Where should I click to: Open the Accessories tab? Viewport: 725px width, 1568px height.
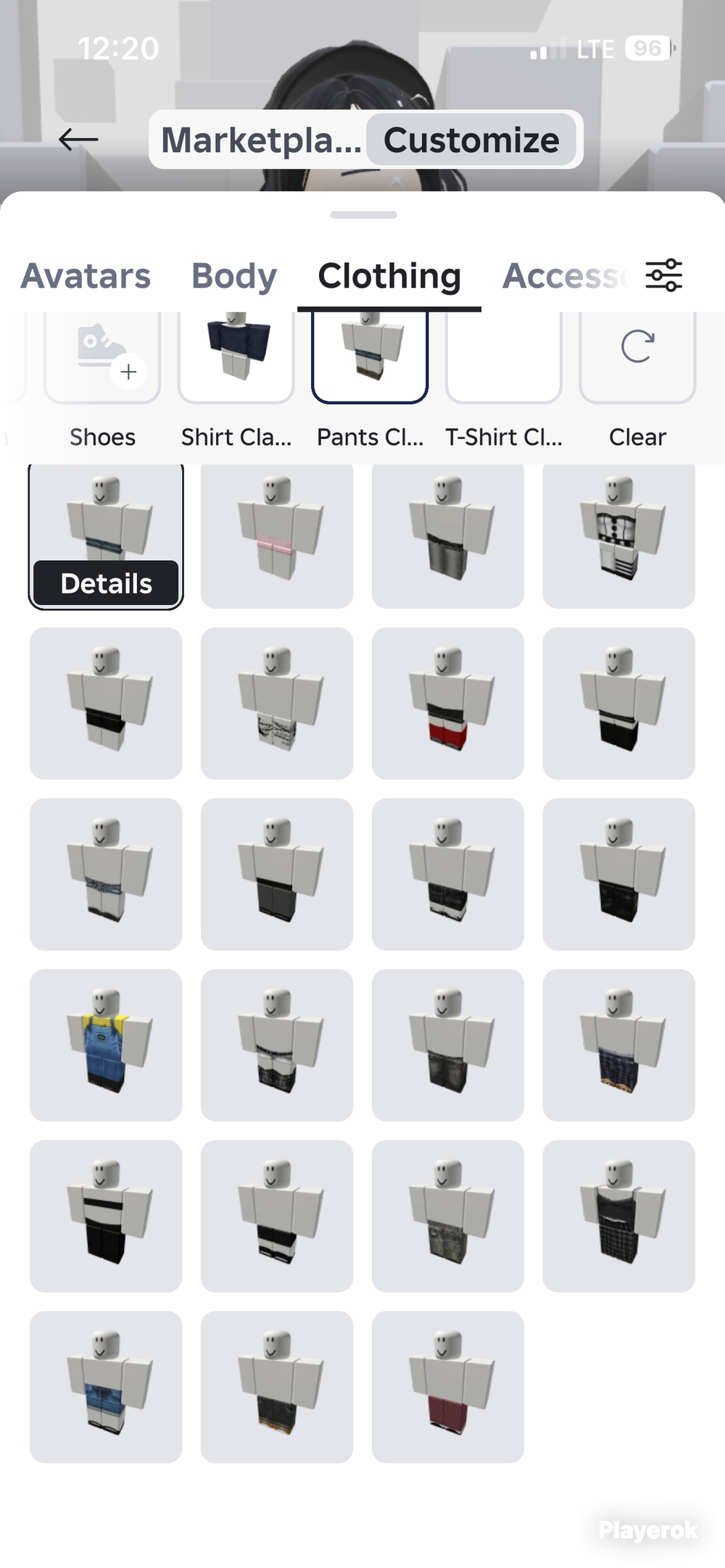(563, 276)
